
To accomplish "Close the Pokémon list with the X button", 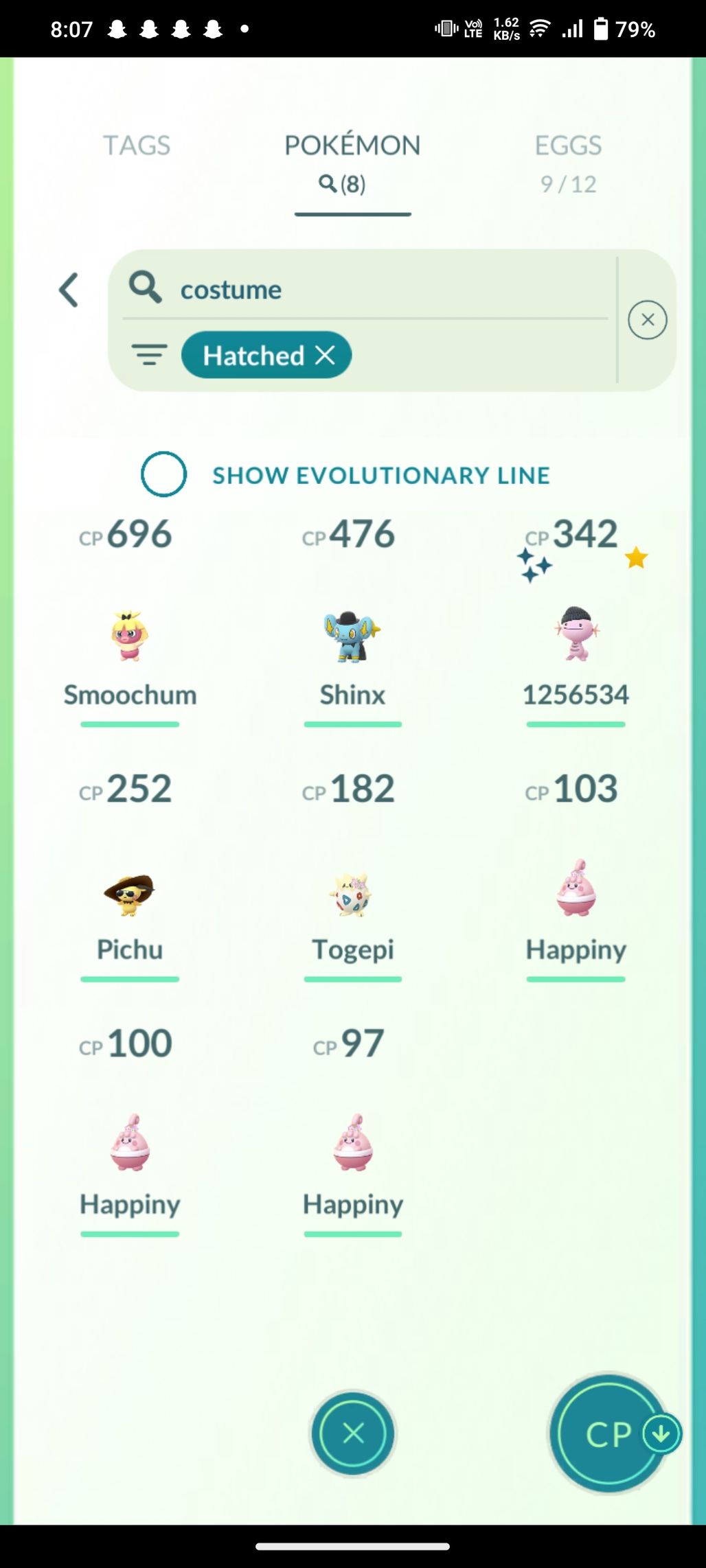I will coord(353,1433).
